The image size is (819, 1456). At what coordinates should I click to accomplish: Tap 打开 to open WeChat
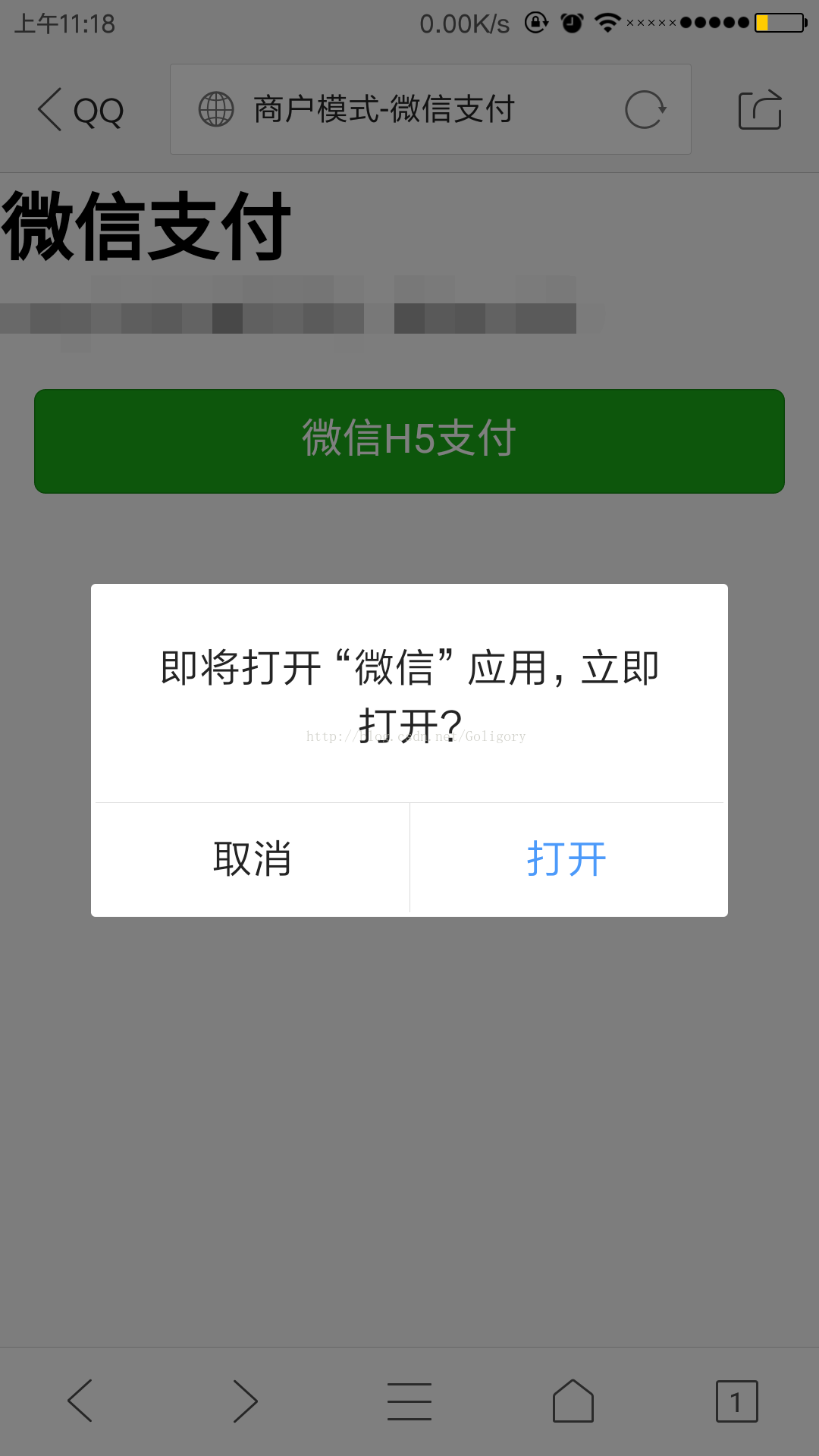567,859
